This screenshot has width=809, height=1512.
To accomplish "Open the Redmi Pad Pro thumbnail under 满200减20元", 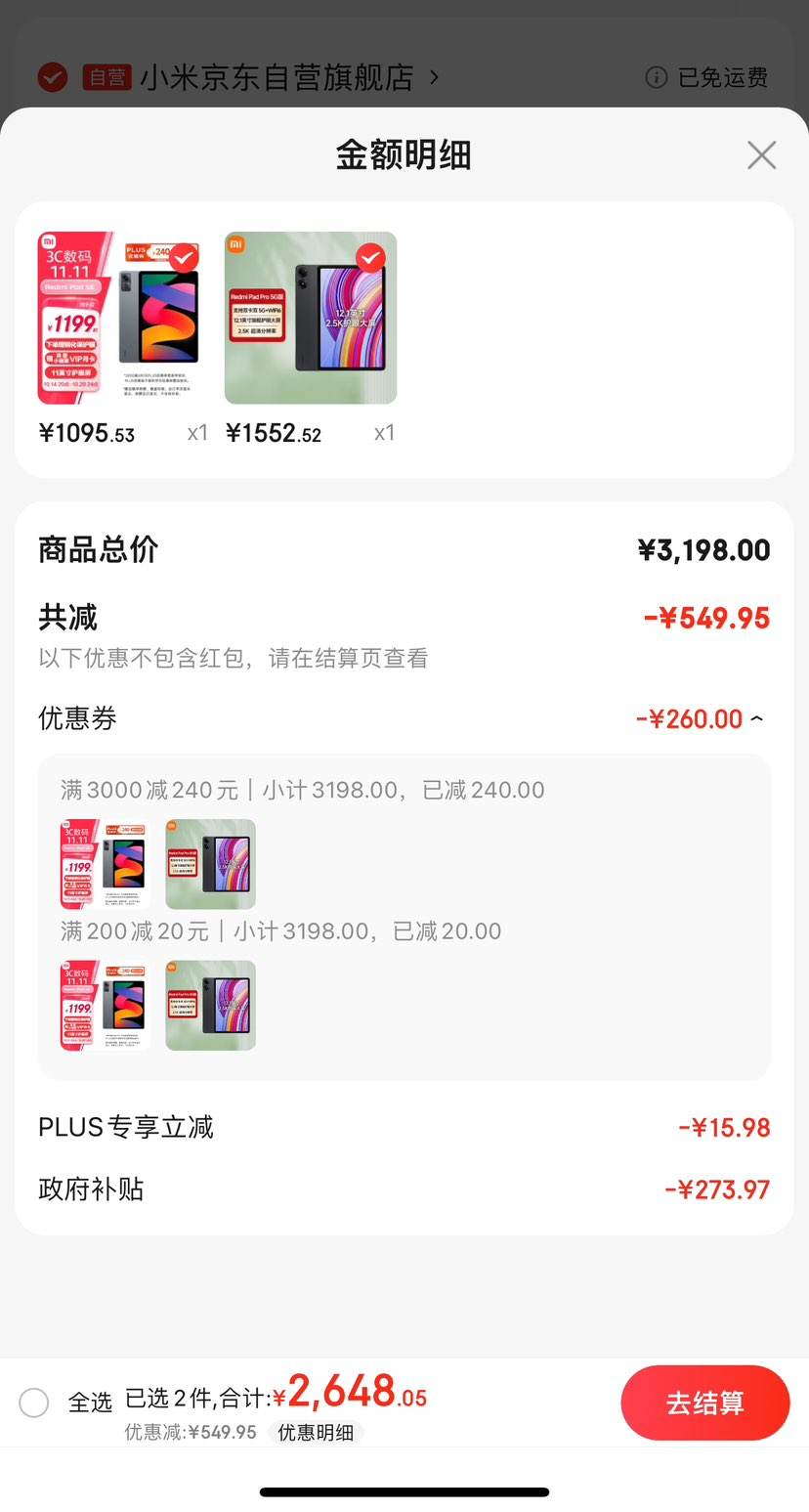I will (209, 1004).
